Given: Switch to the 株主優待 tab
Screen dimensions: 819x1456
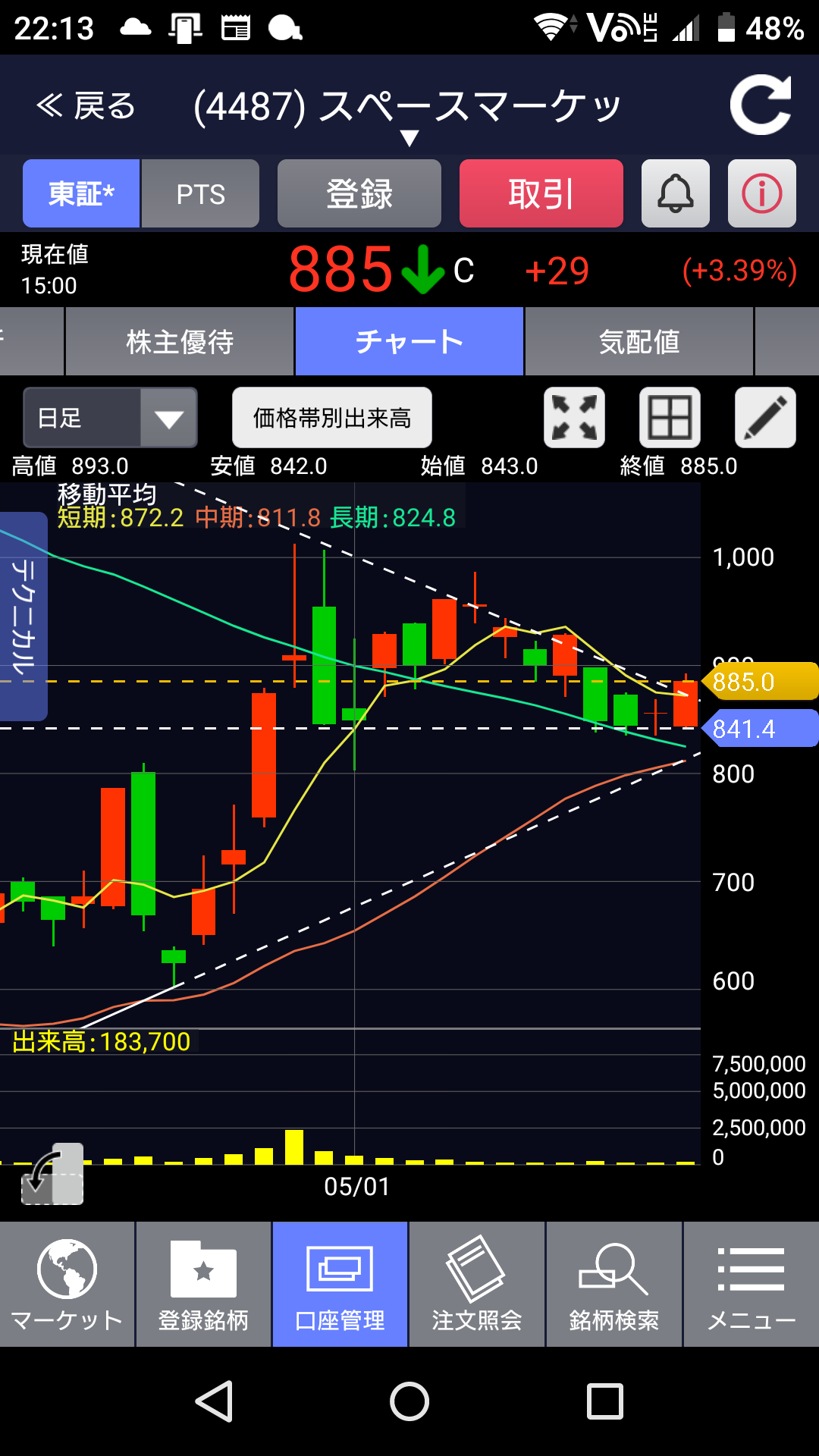Looking at the screenshot, I should (180, 342).
